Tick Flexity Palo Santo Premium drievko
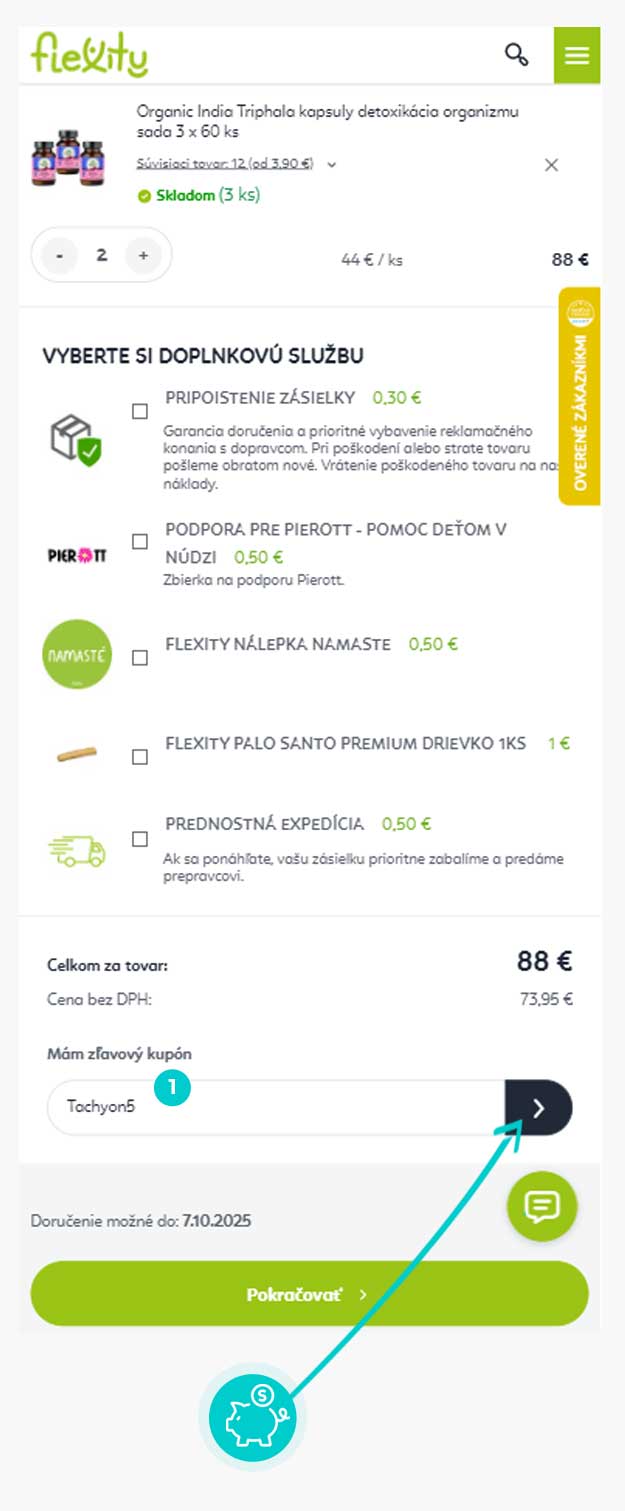This screenshot has width=625, height=1511. tap(140, 757)
